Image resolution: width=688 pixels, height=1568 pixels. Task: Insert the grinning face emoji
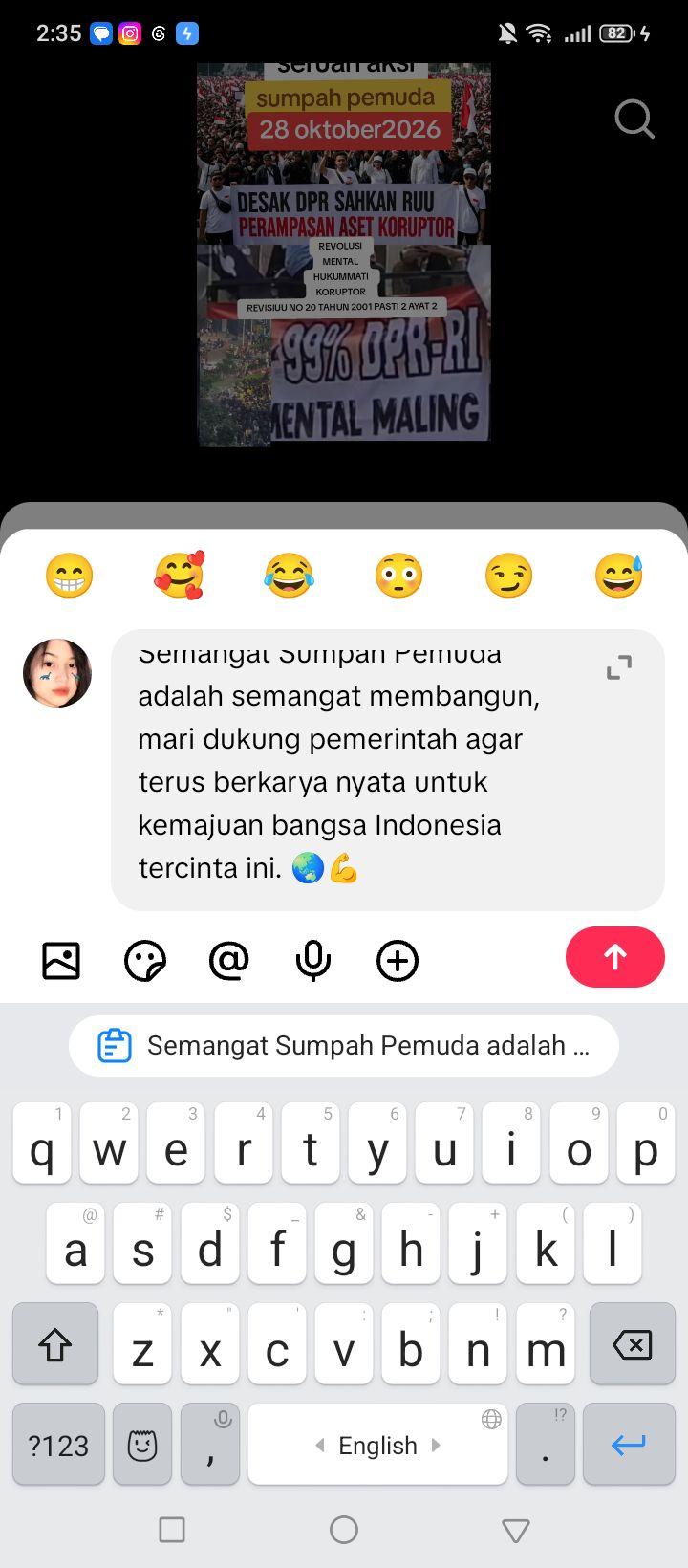(70, 576)
